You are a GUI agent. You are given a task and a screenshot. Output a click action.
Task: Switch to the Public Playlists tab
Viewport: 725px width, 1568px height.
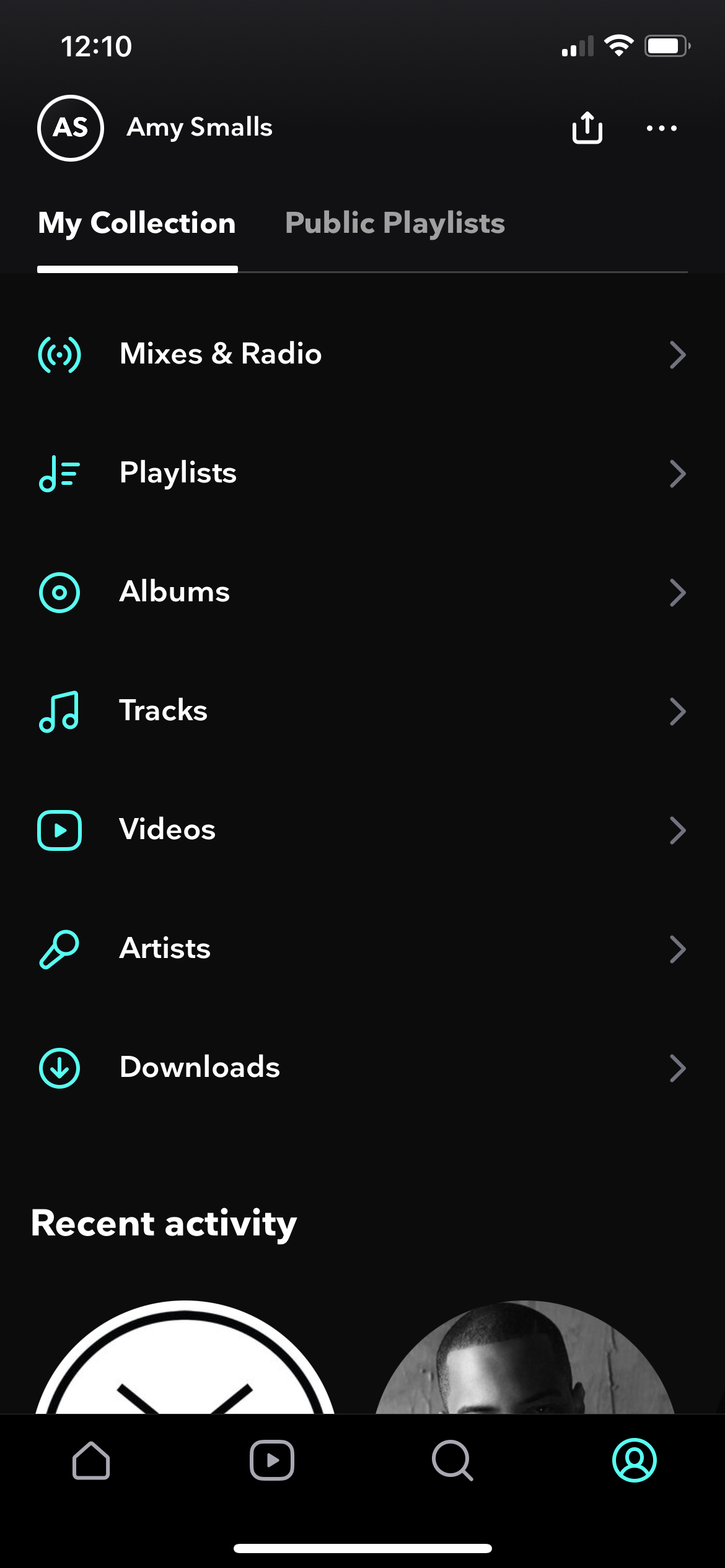click(395, 223)
